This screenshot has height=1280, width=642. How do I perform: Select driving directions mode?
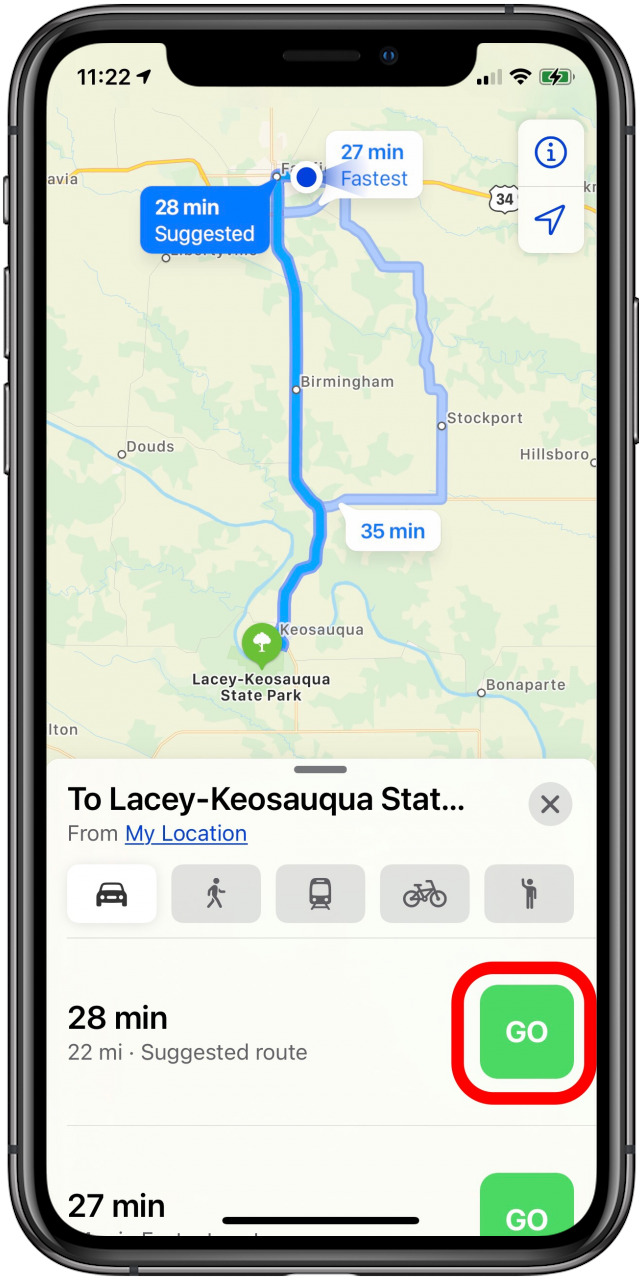point(112,893)
